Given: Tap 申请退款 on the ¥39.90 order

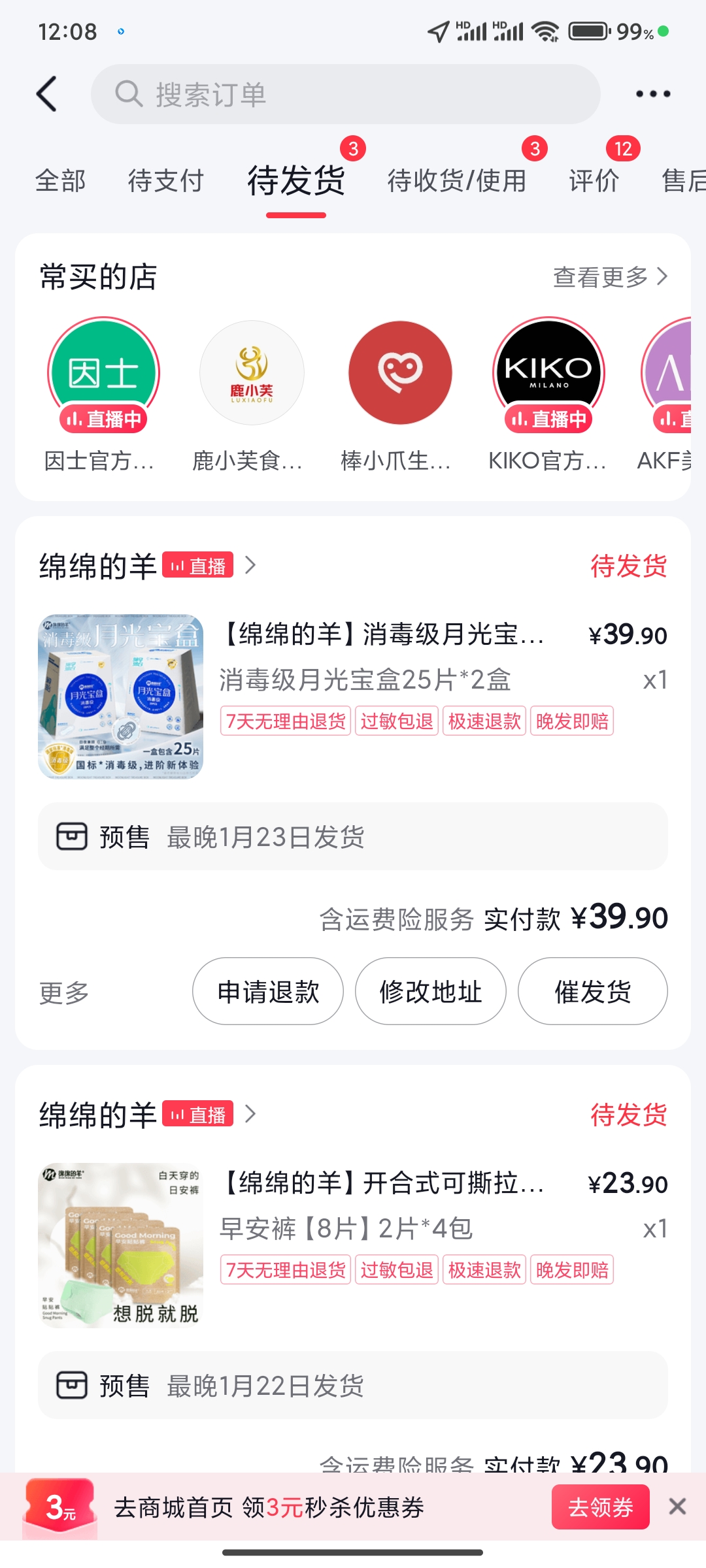Looking at the screenshot, I should point(268,991).
